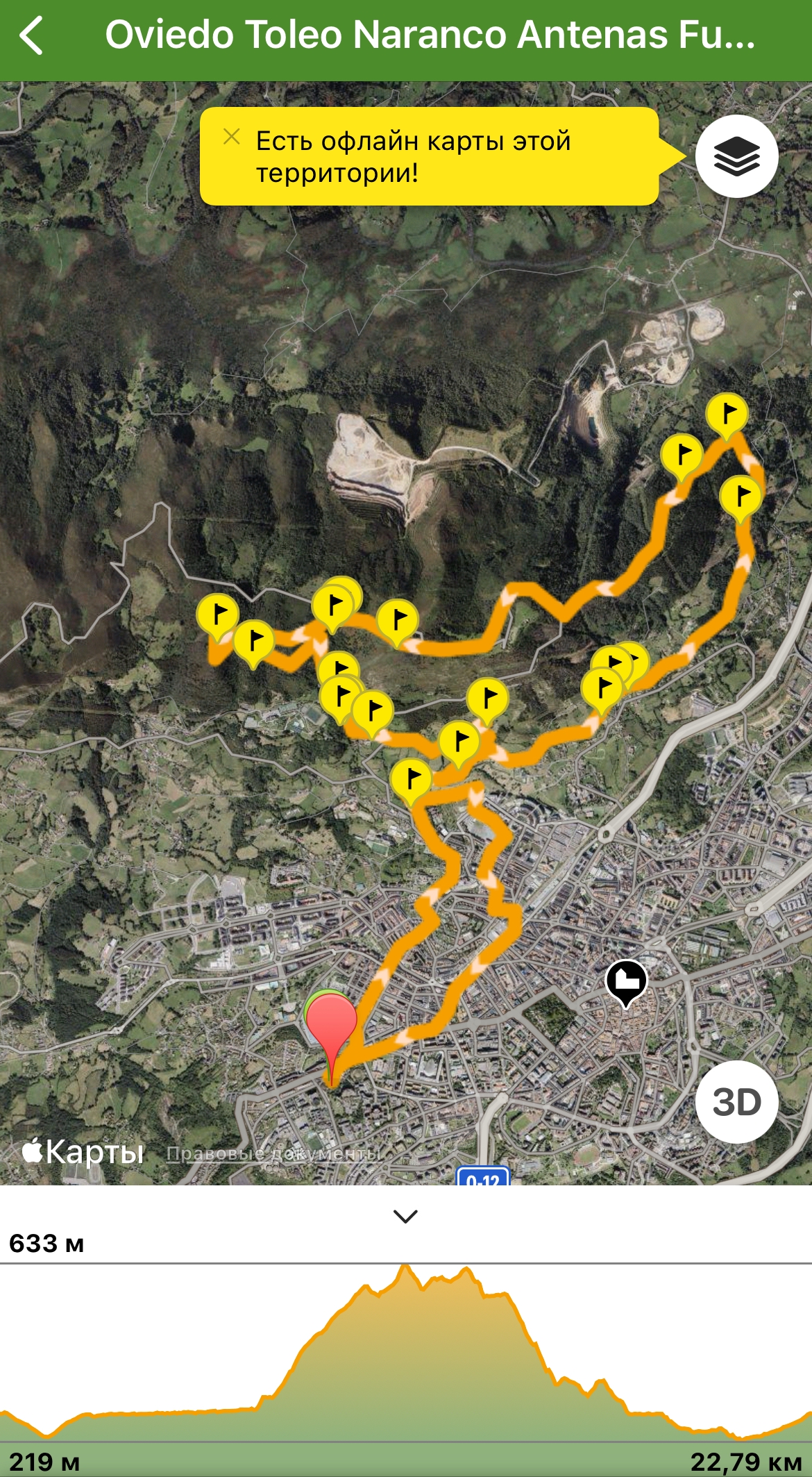The width and height of the screenshot is (812, 1477).
Task: Switch the map to 3D view
Action: 736,1102
